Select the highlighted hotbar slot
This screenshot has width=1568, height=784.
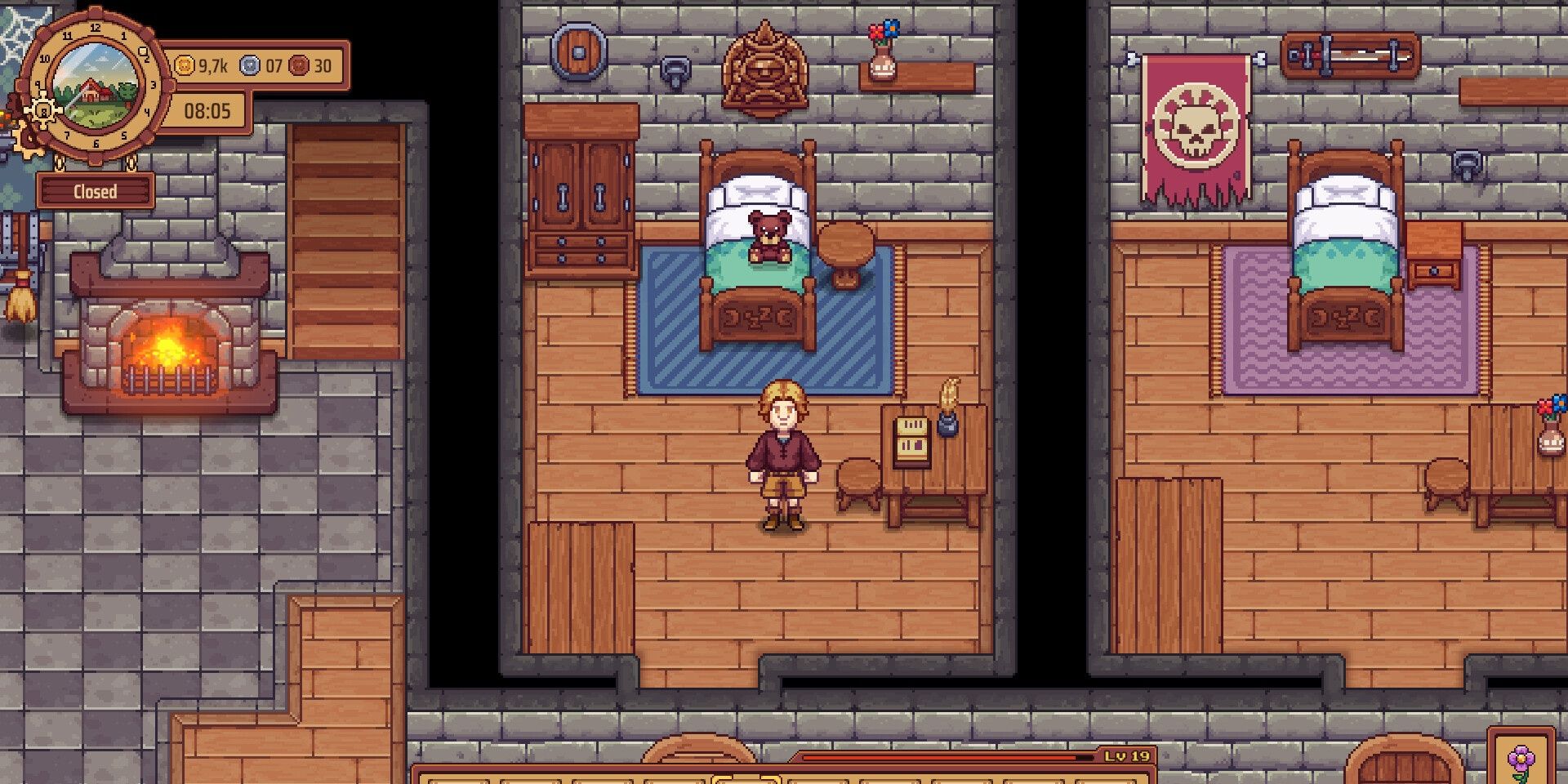[746, 779]
